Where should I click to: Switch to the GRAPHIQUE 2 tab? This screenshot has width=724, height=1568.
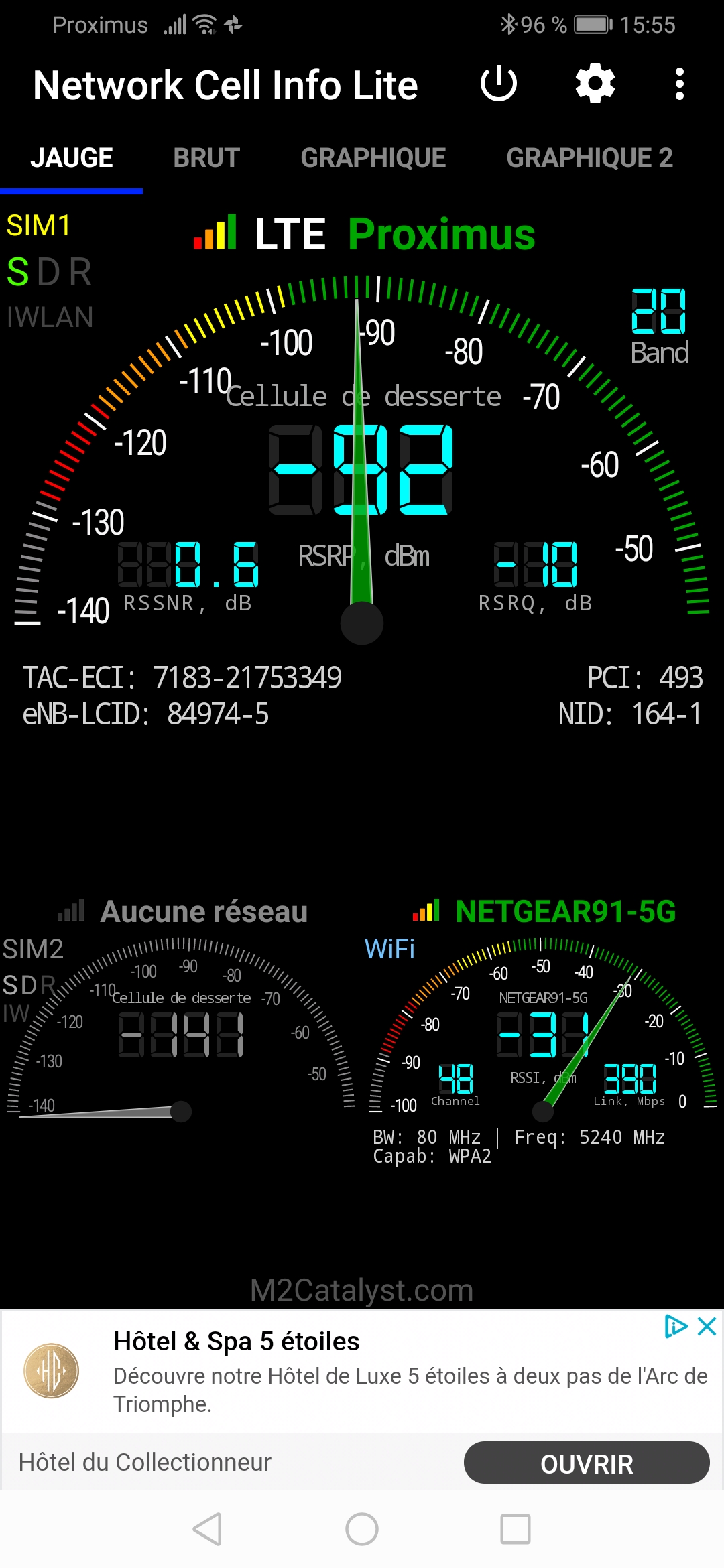click(589, 158)
